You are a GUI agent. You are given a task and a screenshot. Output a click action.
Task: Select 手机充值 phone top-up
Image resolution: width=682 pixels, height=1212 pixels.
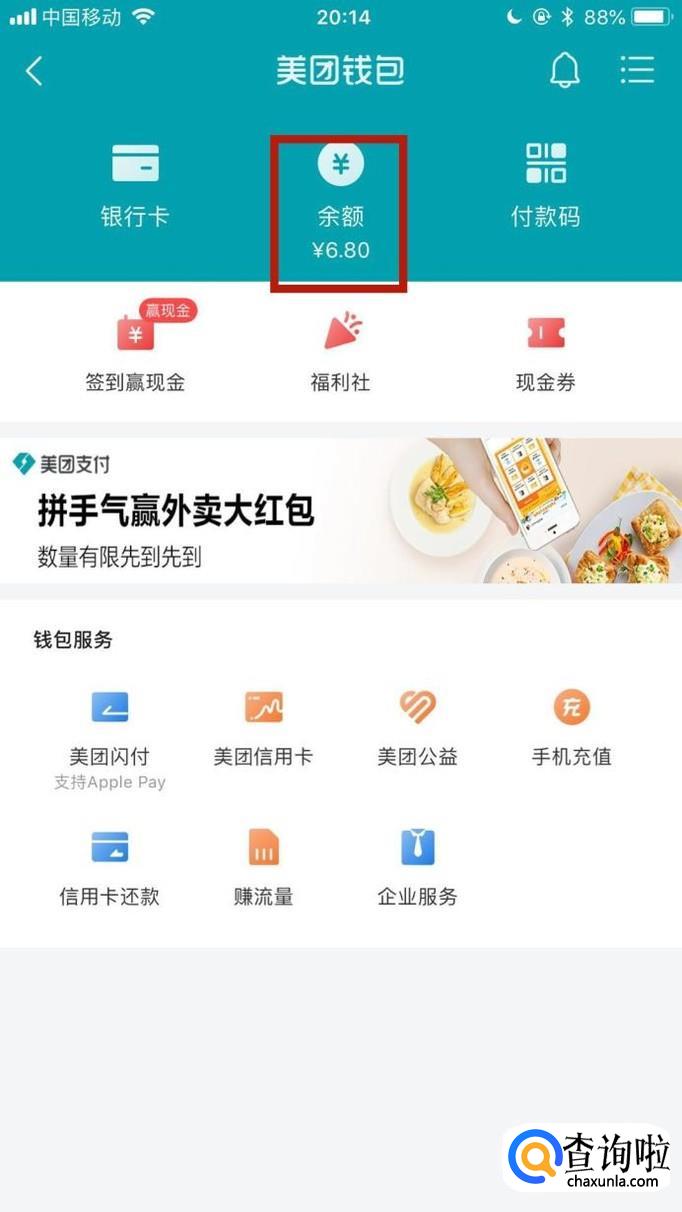(x=571, y=728)
